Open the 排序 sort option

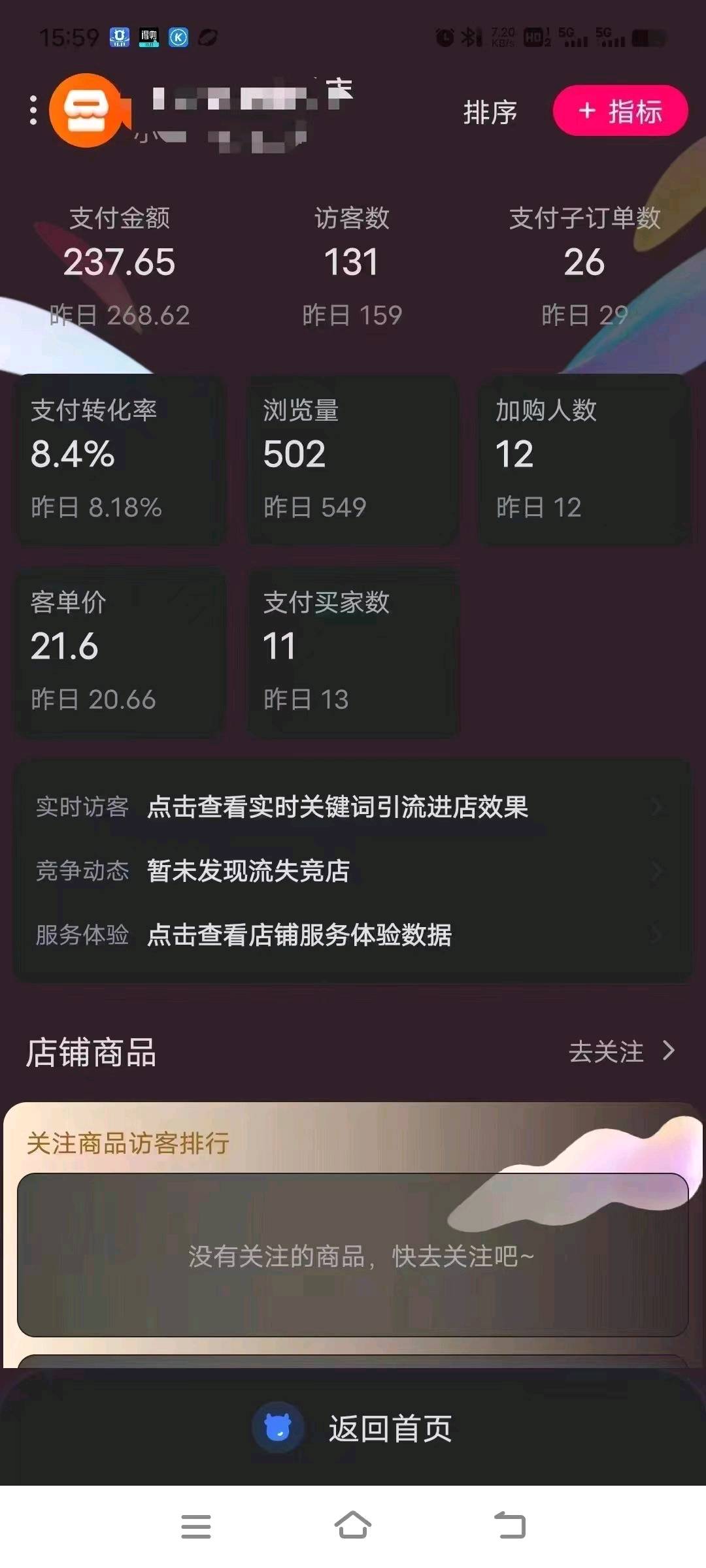(490, 112)
